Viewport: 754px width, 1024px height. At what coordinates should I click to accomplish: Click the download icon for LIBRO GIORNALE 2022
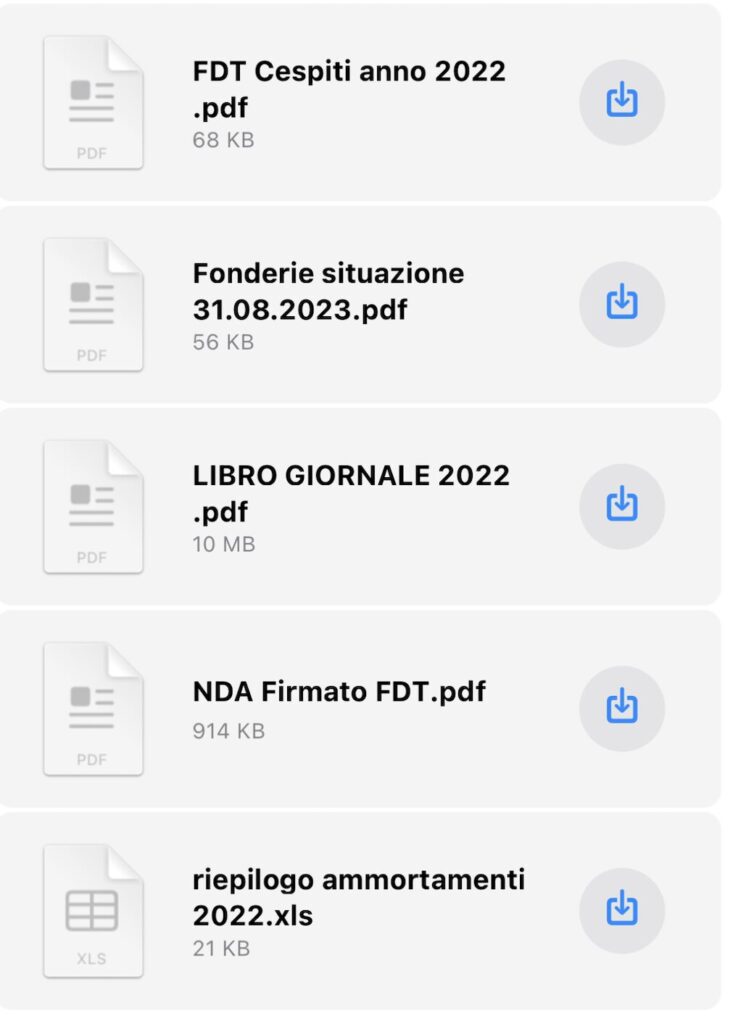point(623,504)
